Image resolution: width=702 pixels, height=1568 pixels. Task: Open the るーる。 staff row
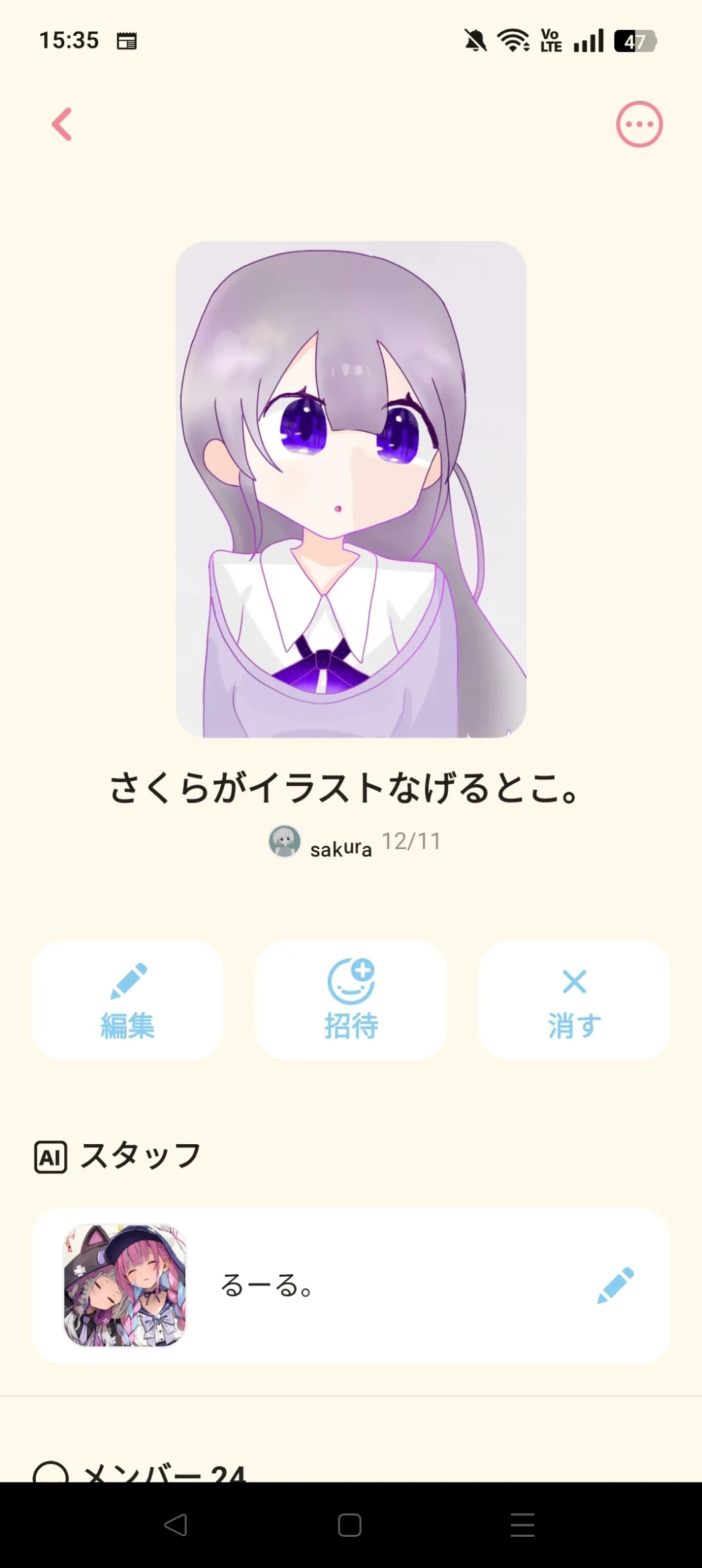click(x=332, y=1285)
